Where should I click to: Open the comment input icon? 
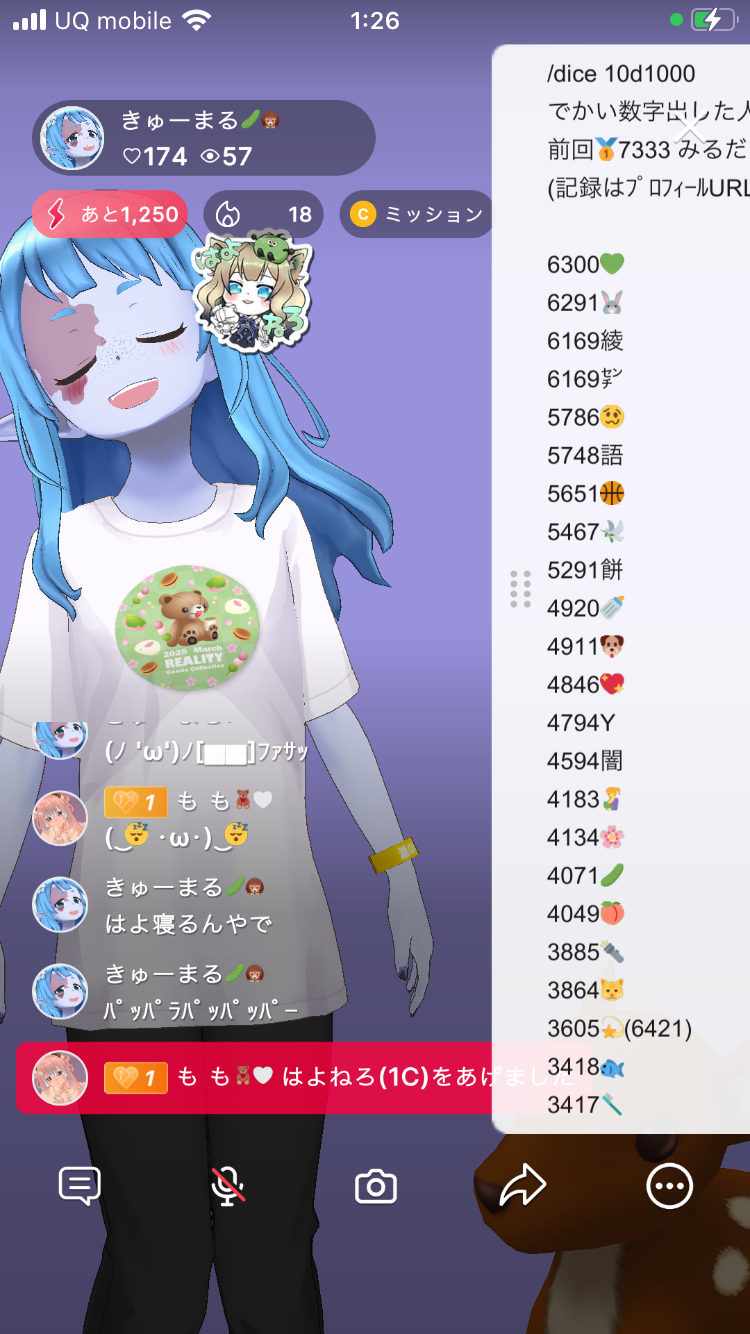coord(80,1187)
